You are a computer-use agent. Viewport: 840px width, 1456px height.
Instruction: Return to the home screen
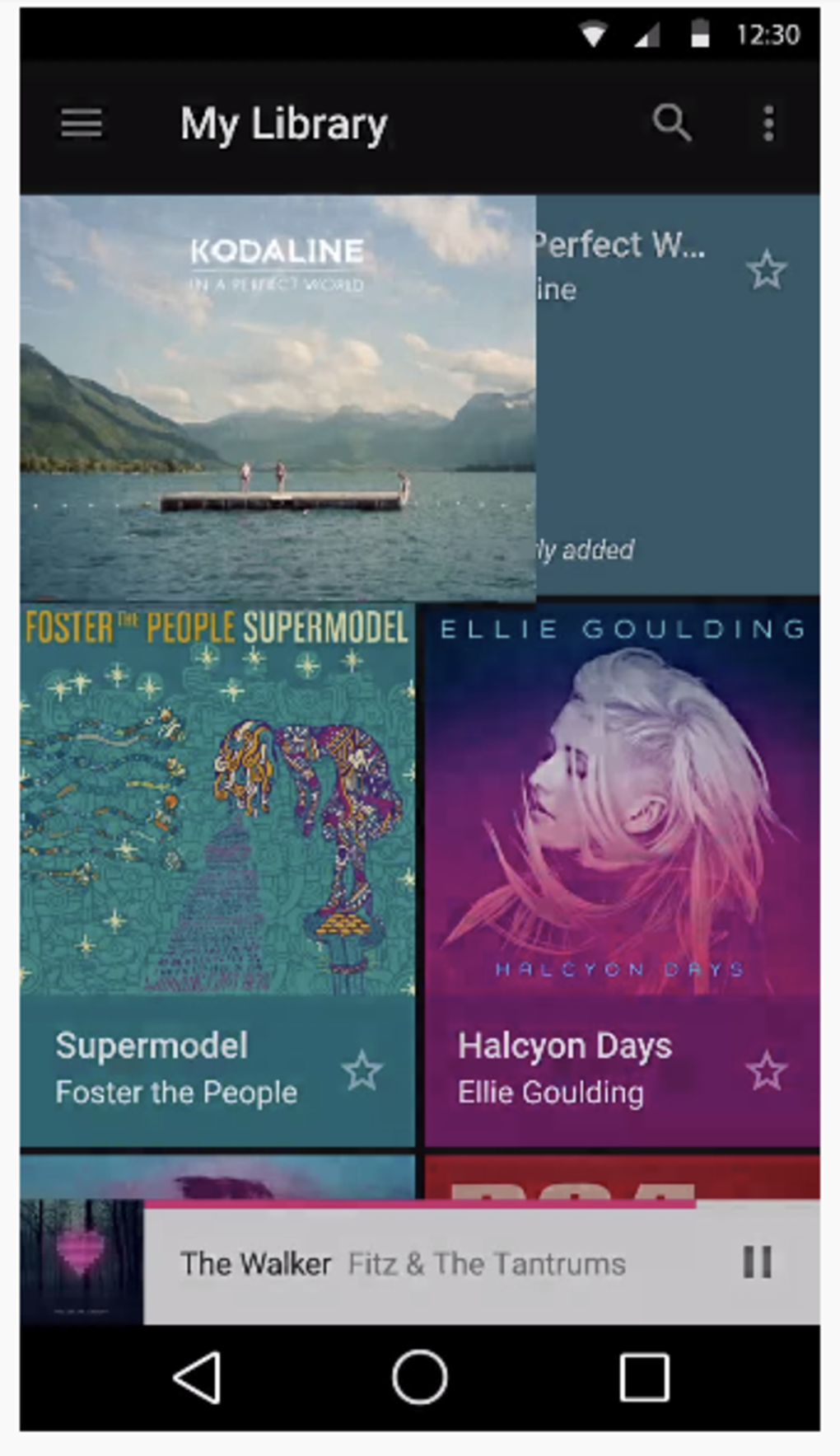420,1377
